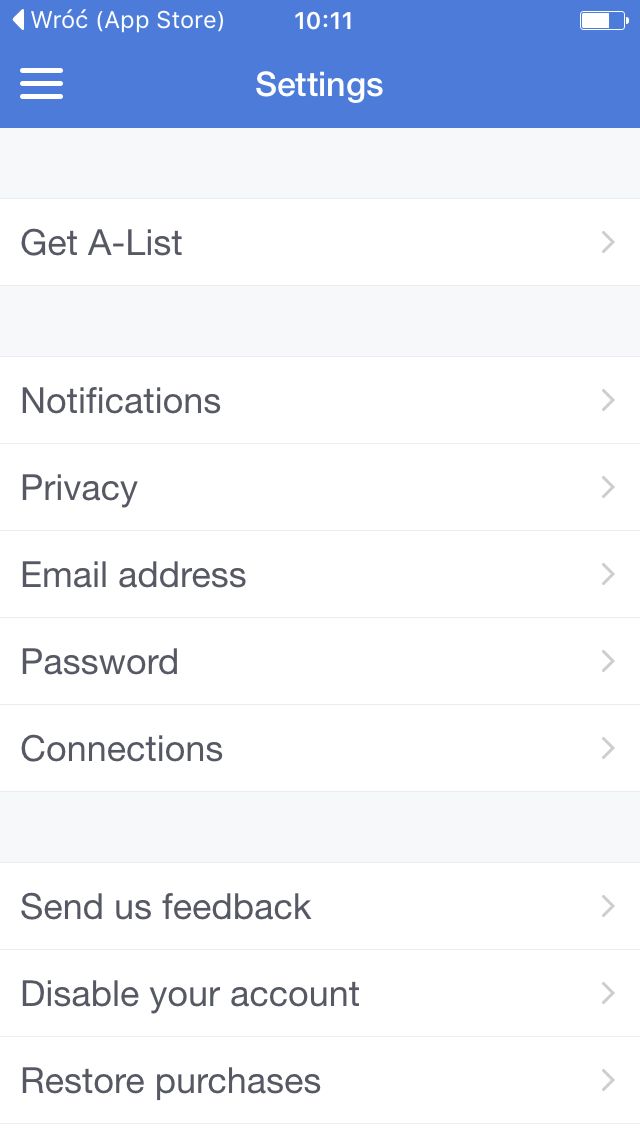Tap Send us feedback
This screenshot has height=1136, width=640.
[320, 906]
